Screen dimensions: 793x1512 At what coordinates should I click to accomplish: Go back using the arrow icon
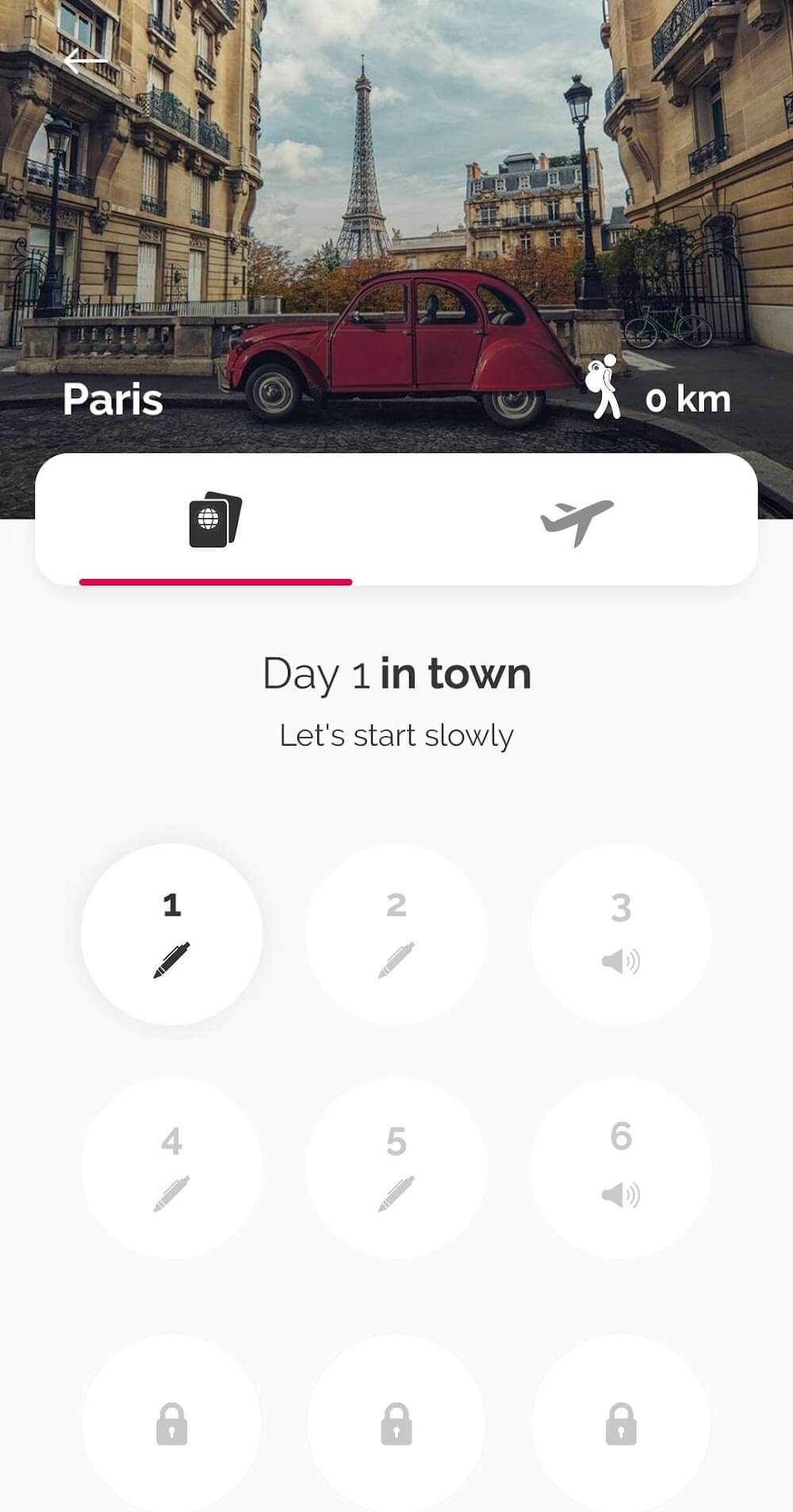click(85, 61)
